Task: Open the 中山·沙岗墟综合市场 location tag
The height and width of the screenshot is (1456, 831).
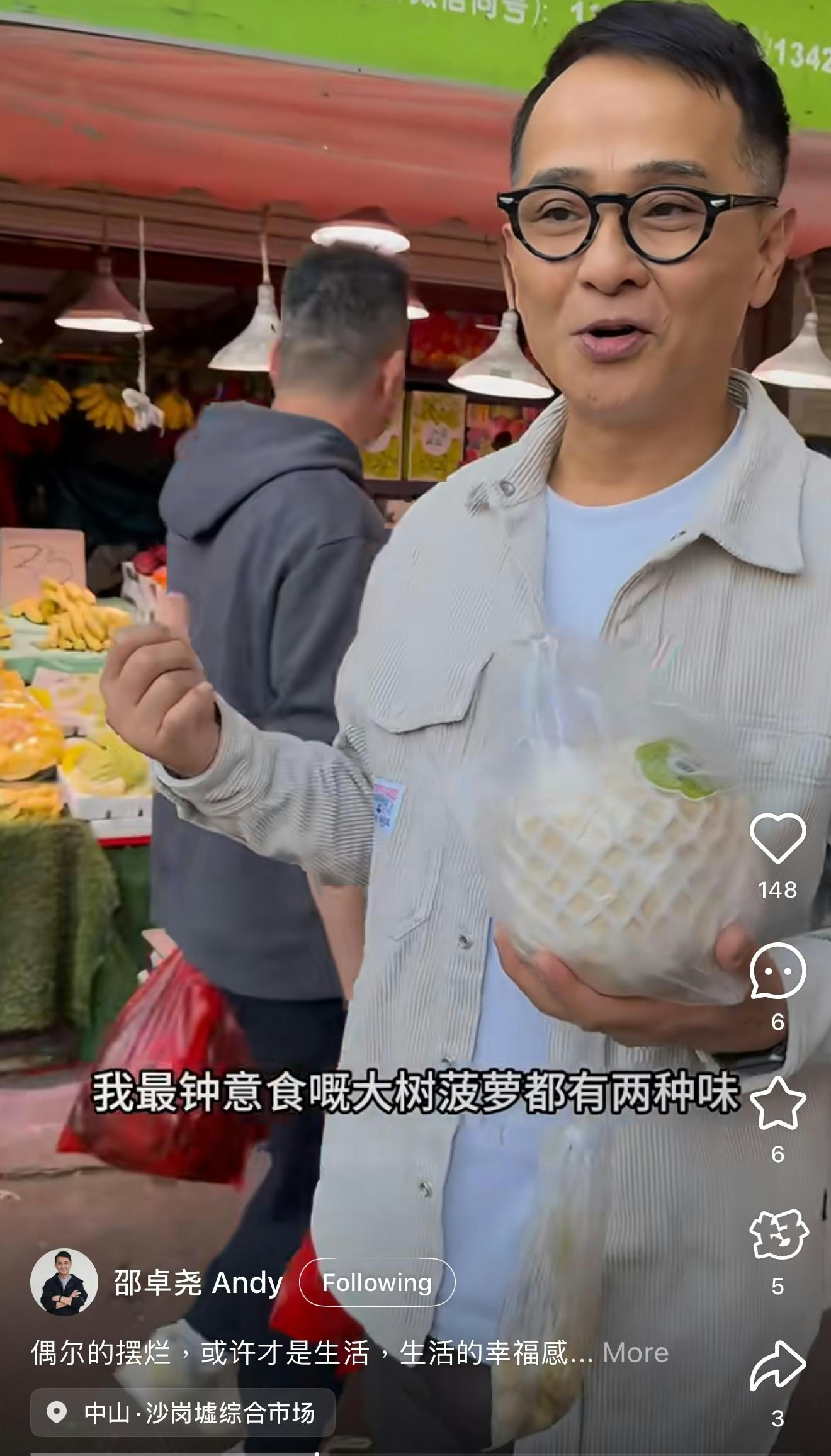Action: click(x=183, y=1413)
